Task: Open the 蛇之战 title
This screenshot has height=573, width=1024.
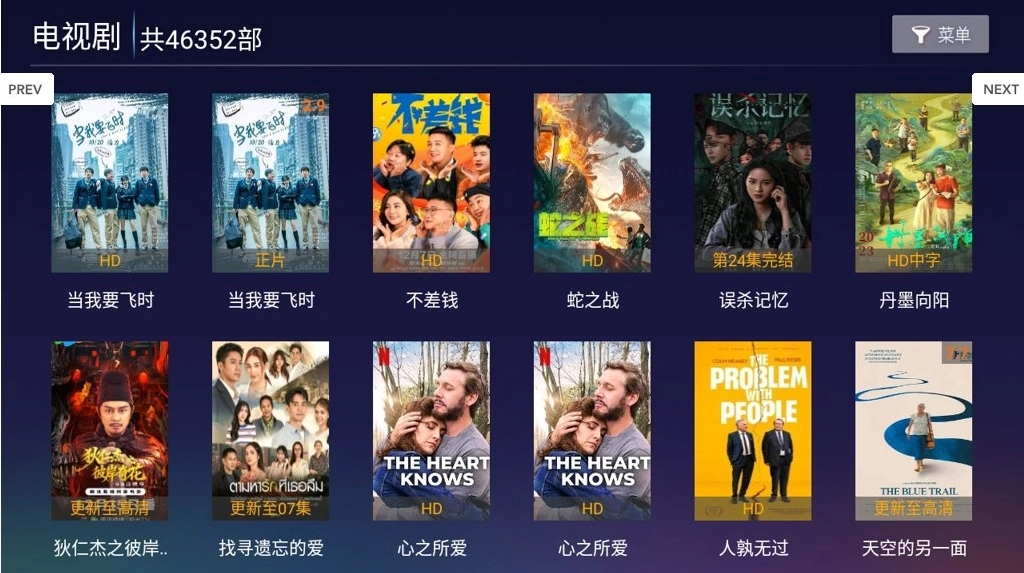Action: click(592, 183)
